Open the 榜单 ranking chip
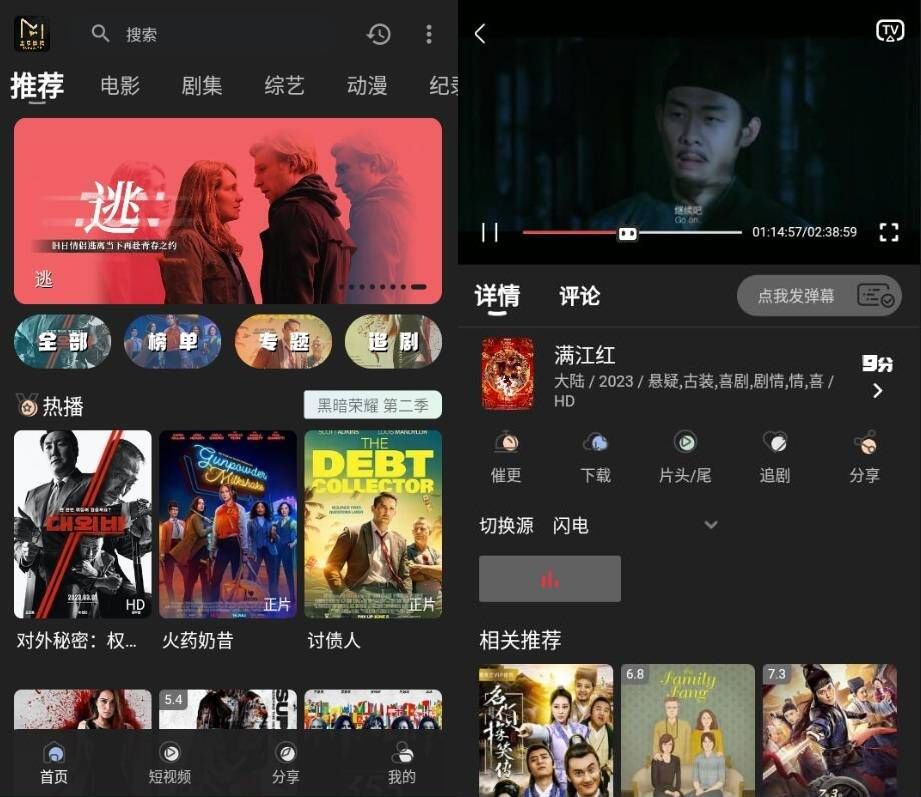921x797 pixels. (x=172, y=342)
